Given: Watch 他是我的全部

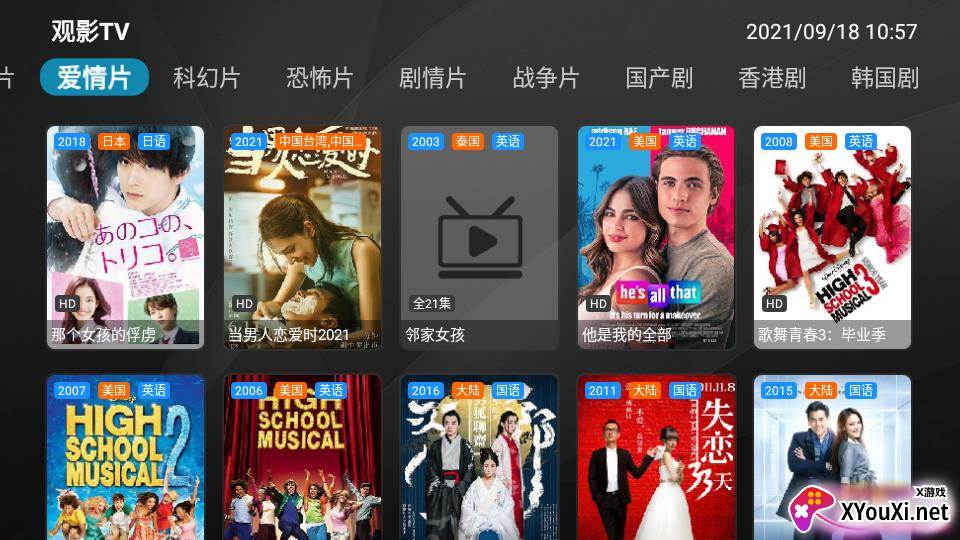Looking at the screenshot, I should click(x=656, y=237).
